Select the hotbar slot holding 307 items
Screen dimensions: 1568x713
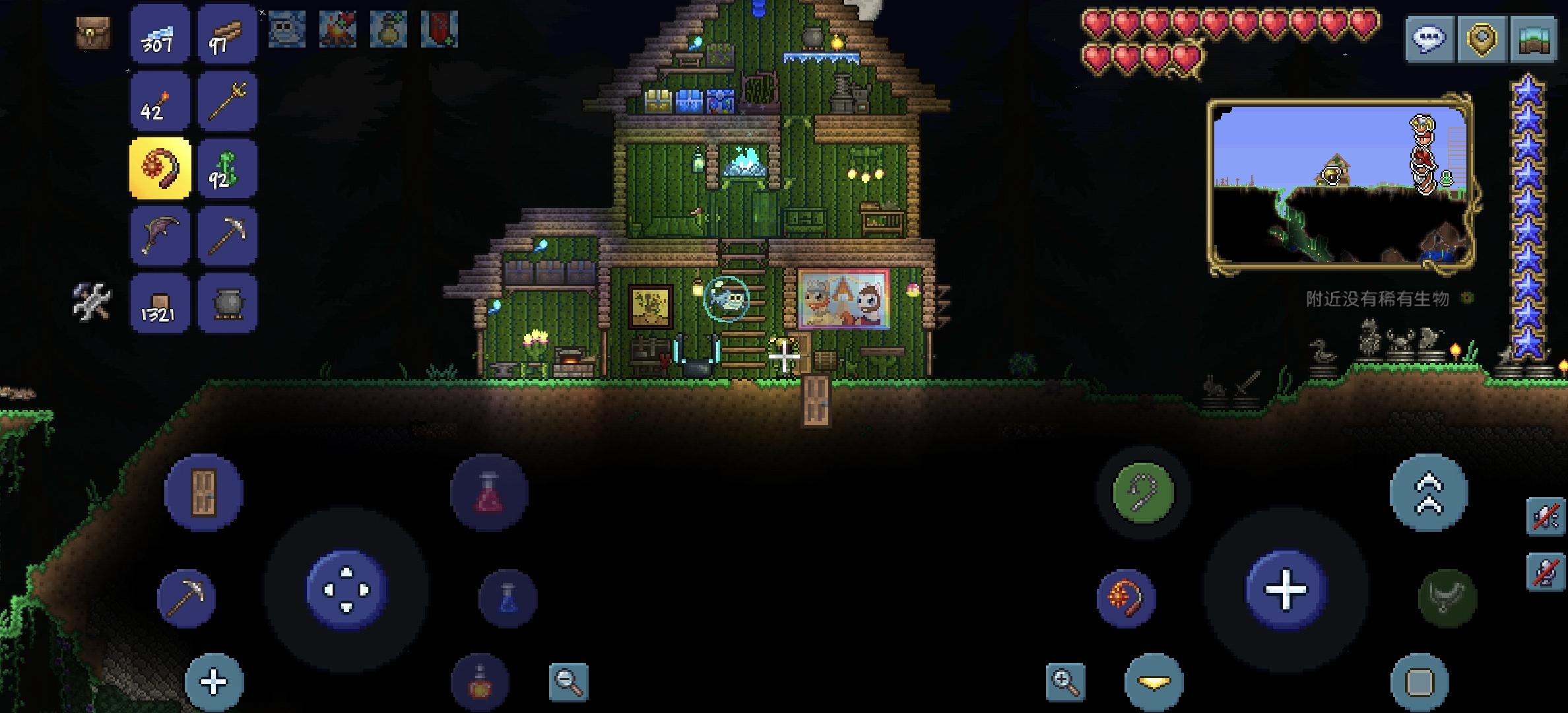(x=160, y=34)
